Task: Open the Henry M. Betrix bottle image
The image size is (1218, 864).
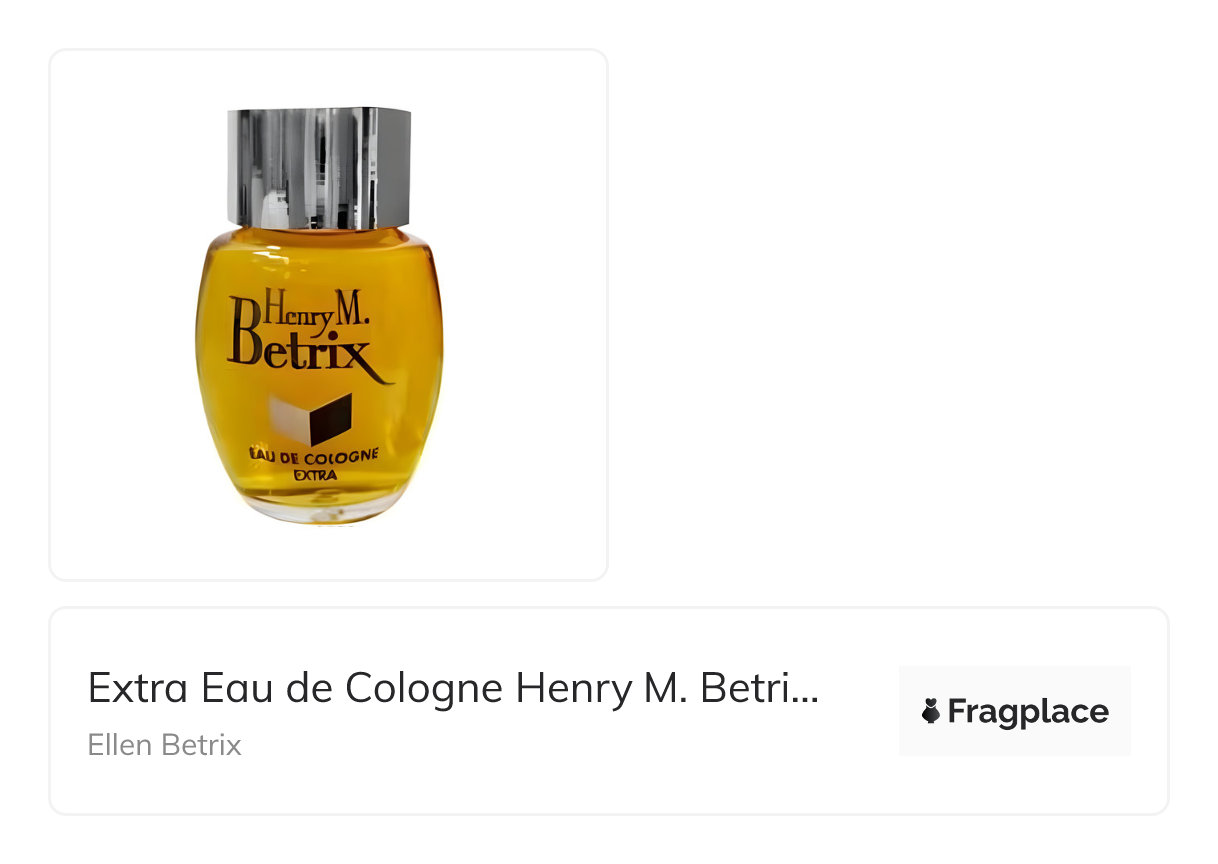Action: point(328,315)
